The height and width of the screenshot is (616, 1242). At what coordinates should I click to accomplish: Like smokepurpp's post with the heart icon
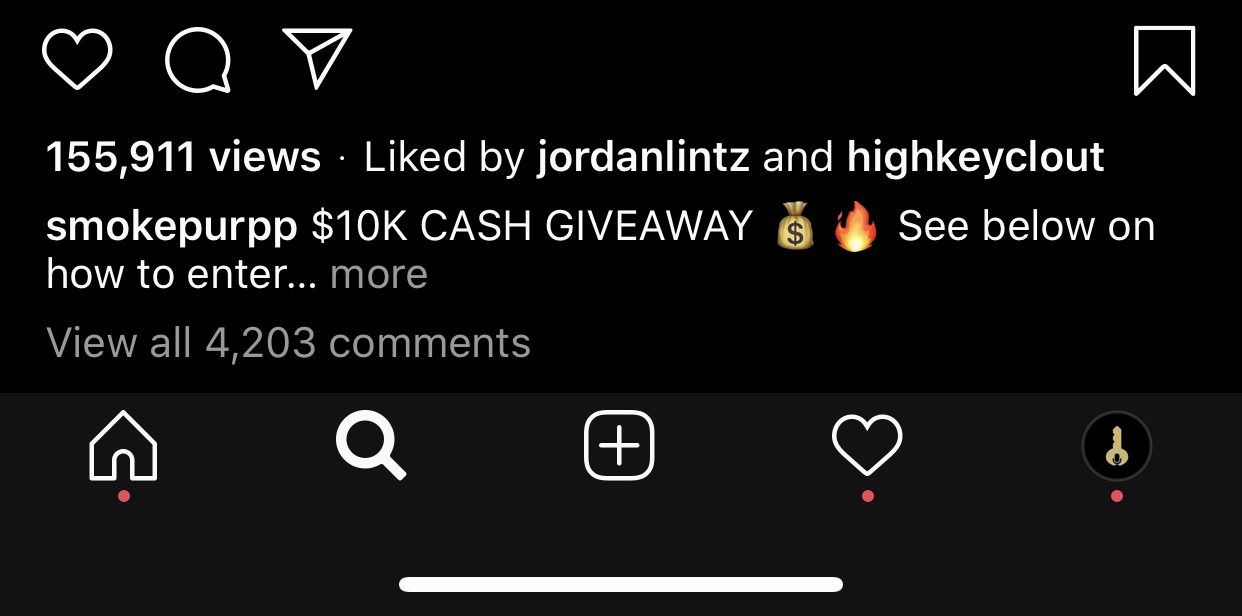[x=77, y=59]
